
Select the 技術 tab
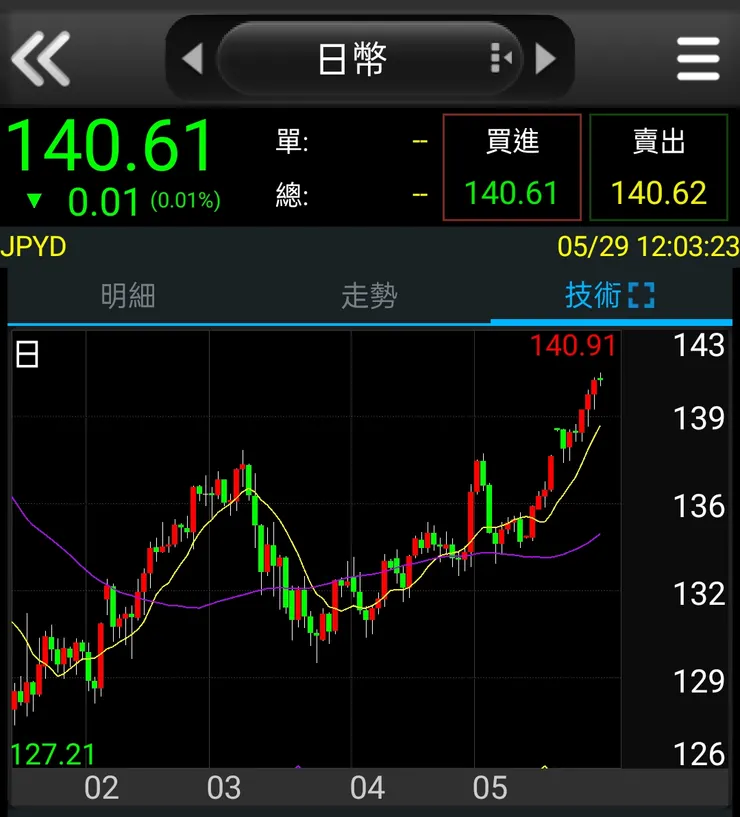tap(592, 296)
